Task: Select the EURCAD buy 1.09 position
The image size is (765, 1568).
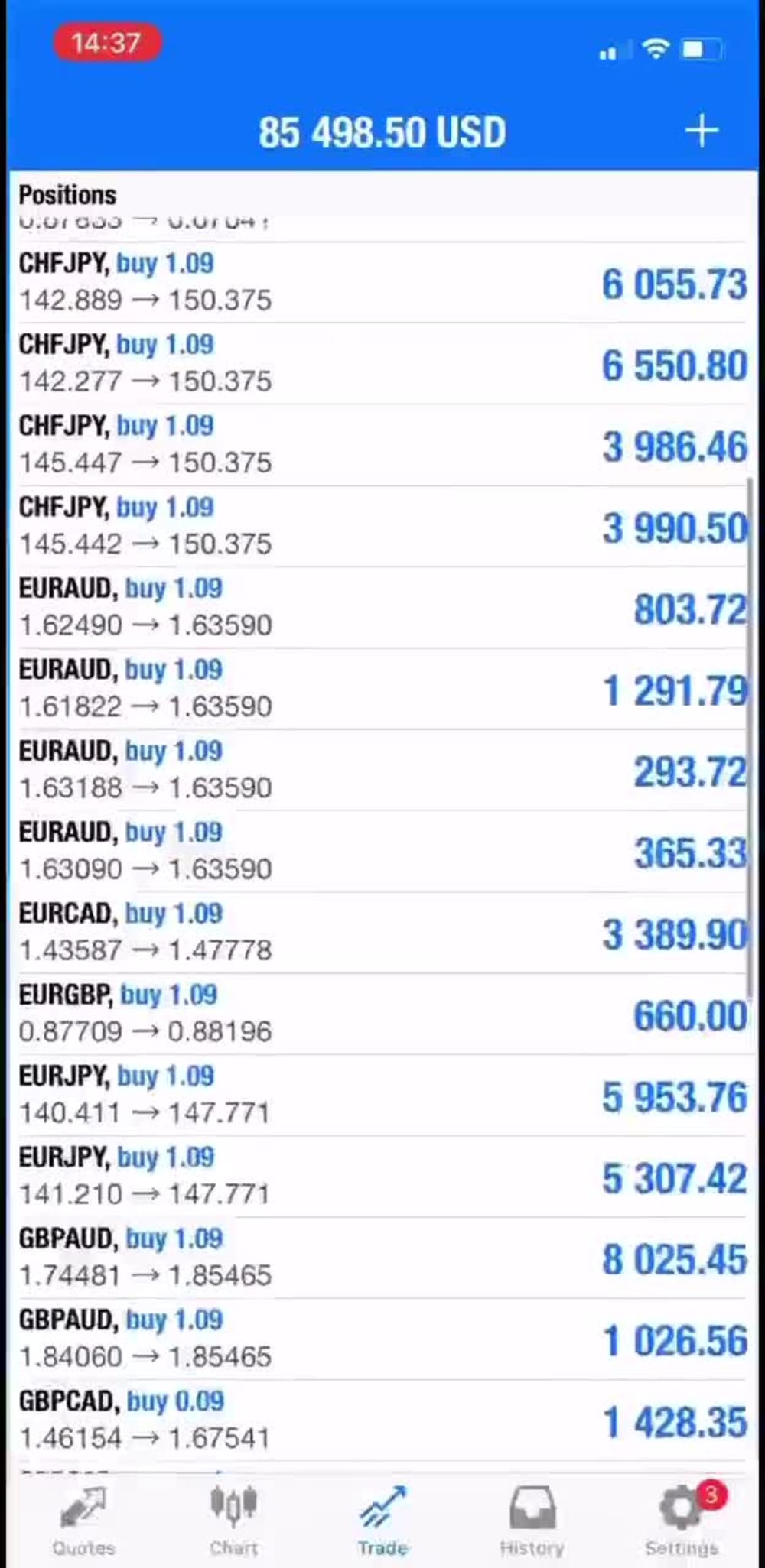Action: [382, 932]
